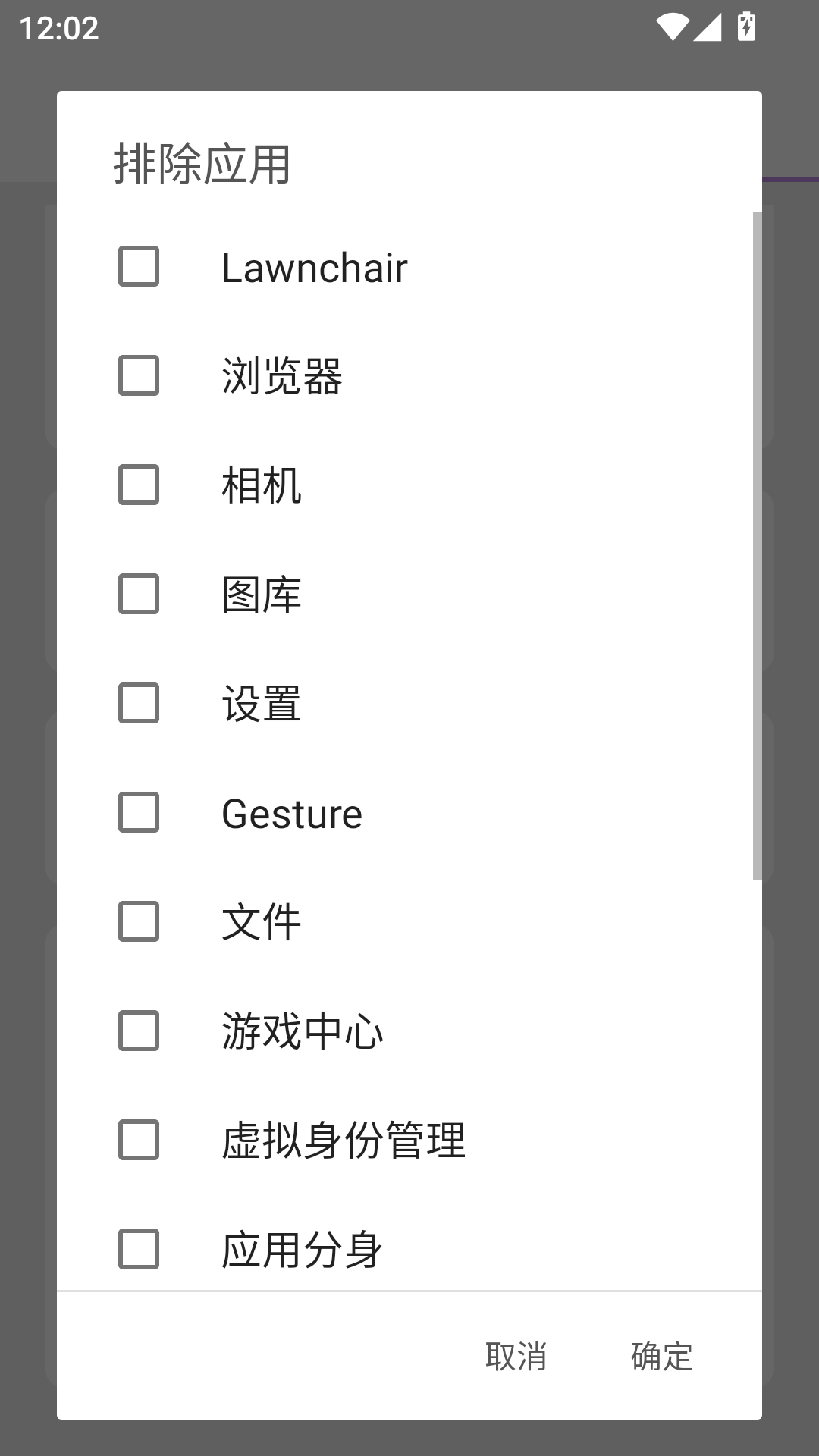819x1456 pixels.
Task: Click the Wi-Fi status icon
Action: [674, 25]
